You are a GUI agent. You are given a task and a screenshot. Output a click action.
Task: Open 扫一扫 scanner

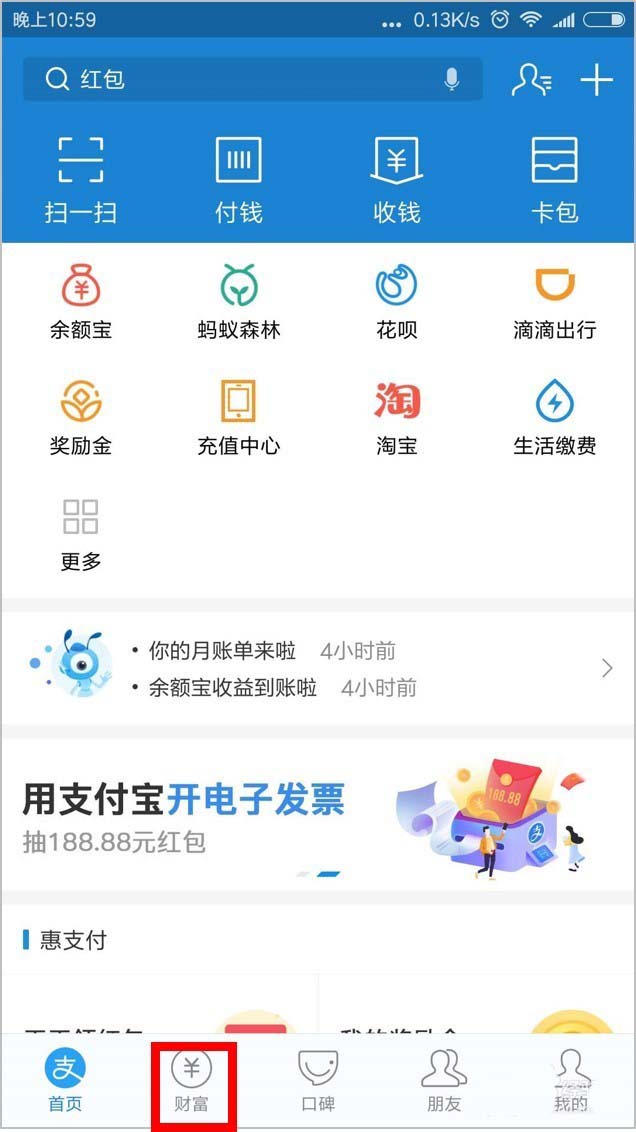[x=81, y=180]
